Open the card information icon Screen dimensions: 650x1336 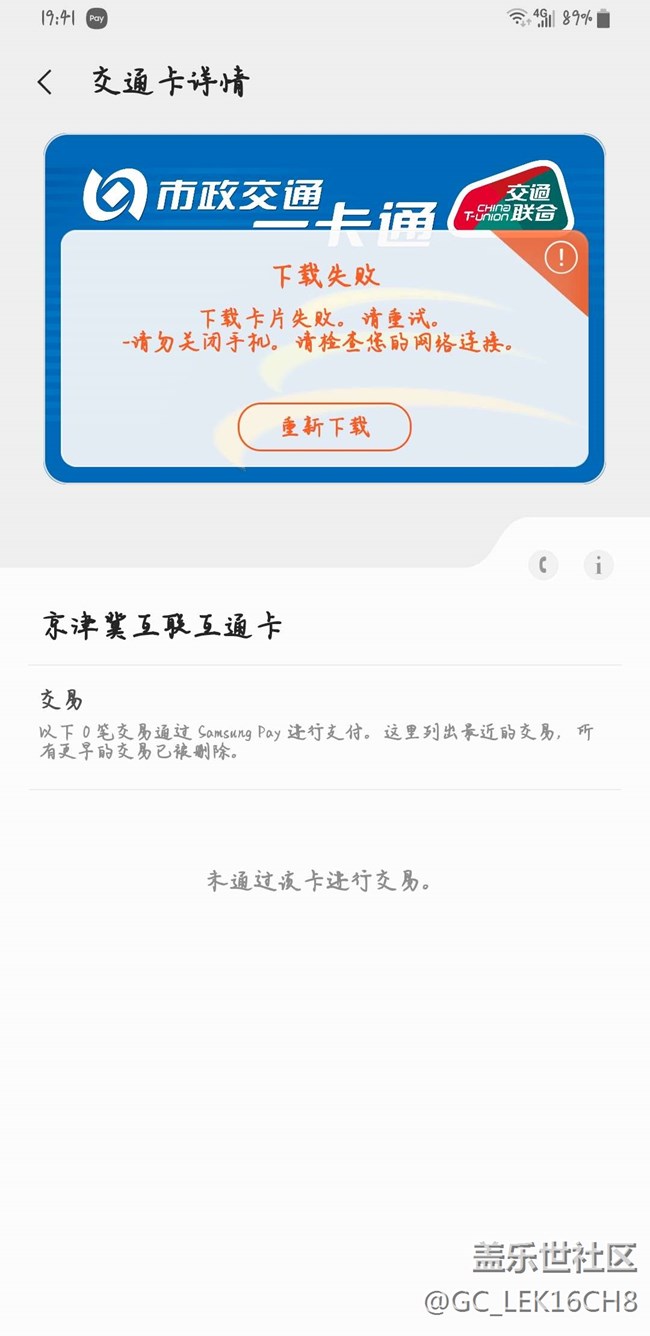coord(598,565)
